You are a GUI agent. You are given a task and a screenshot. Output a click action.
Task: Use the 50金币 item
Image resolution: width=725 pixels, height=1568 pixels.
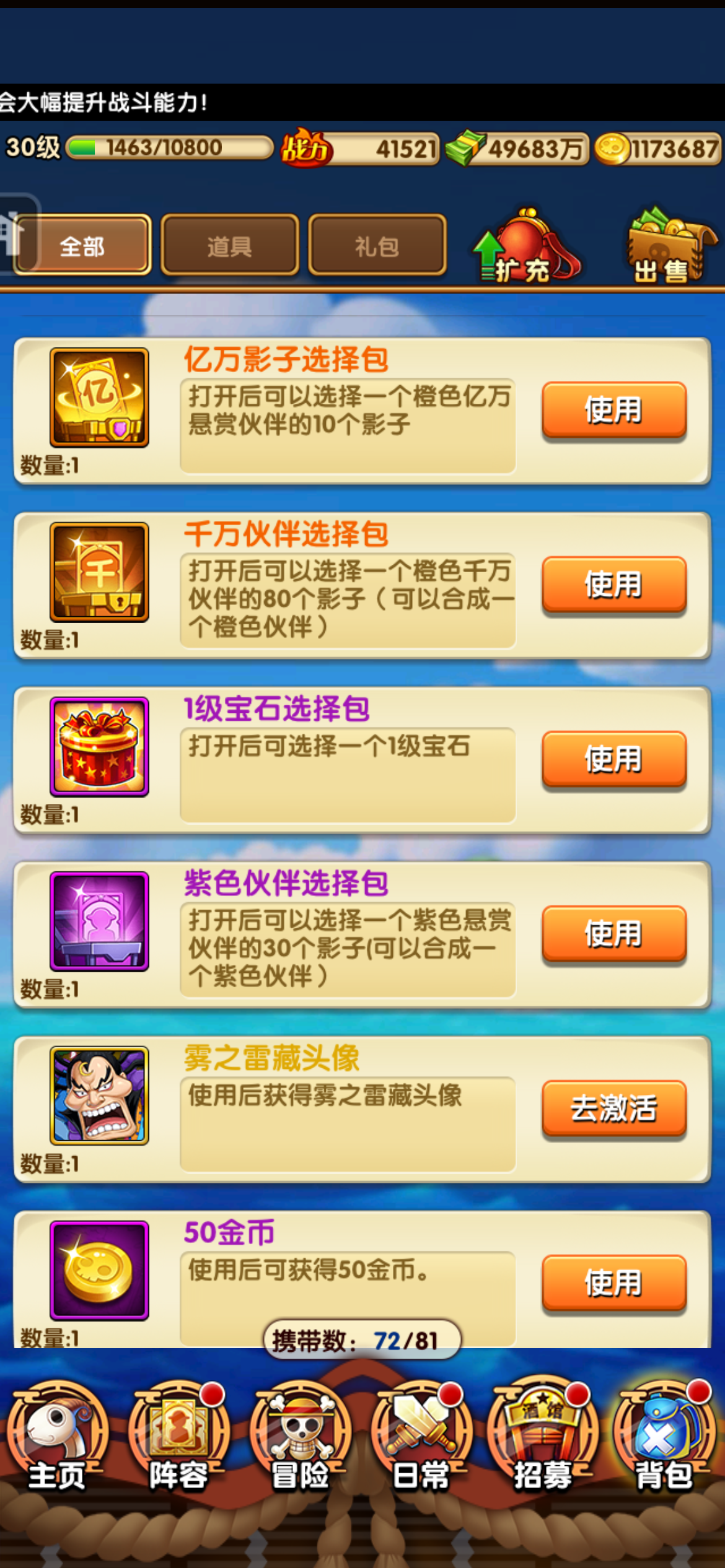613,1283
